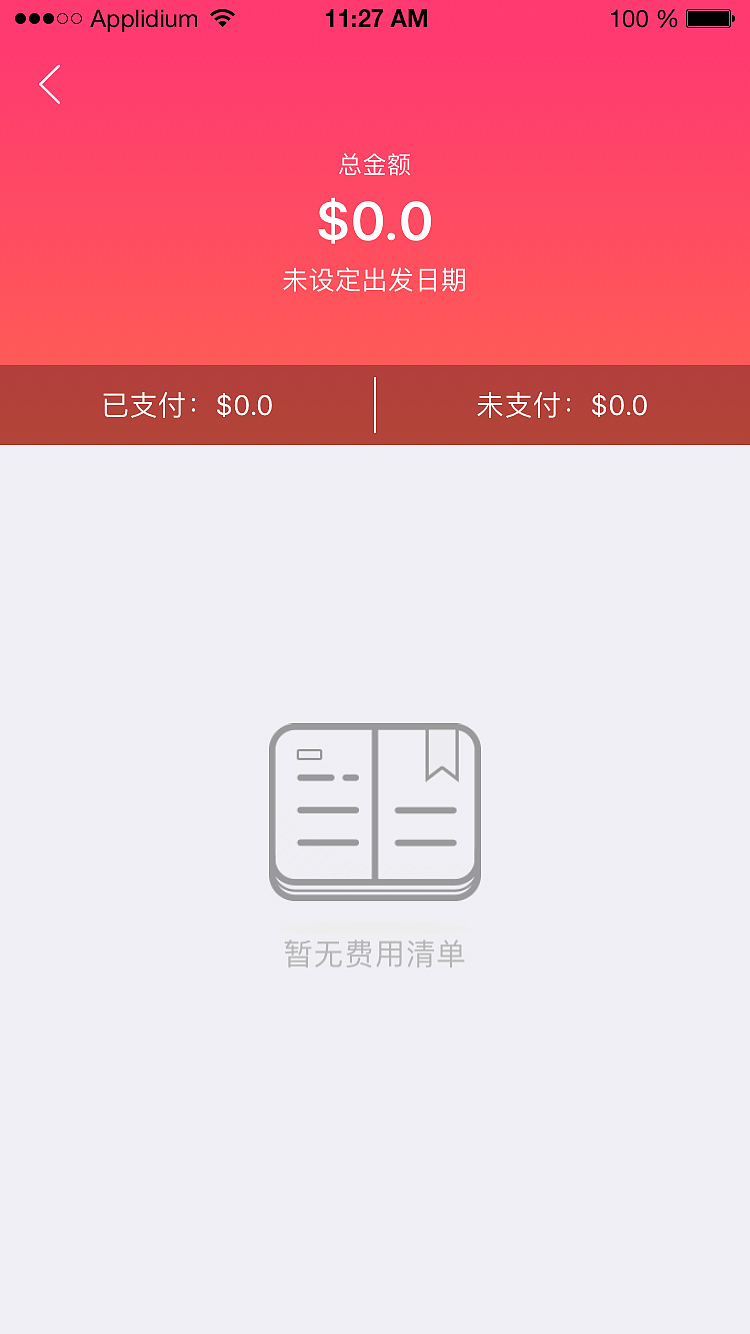Tap the back arrow chevron

pos(49,84)
